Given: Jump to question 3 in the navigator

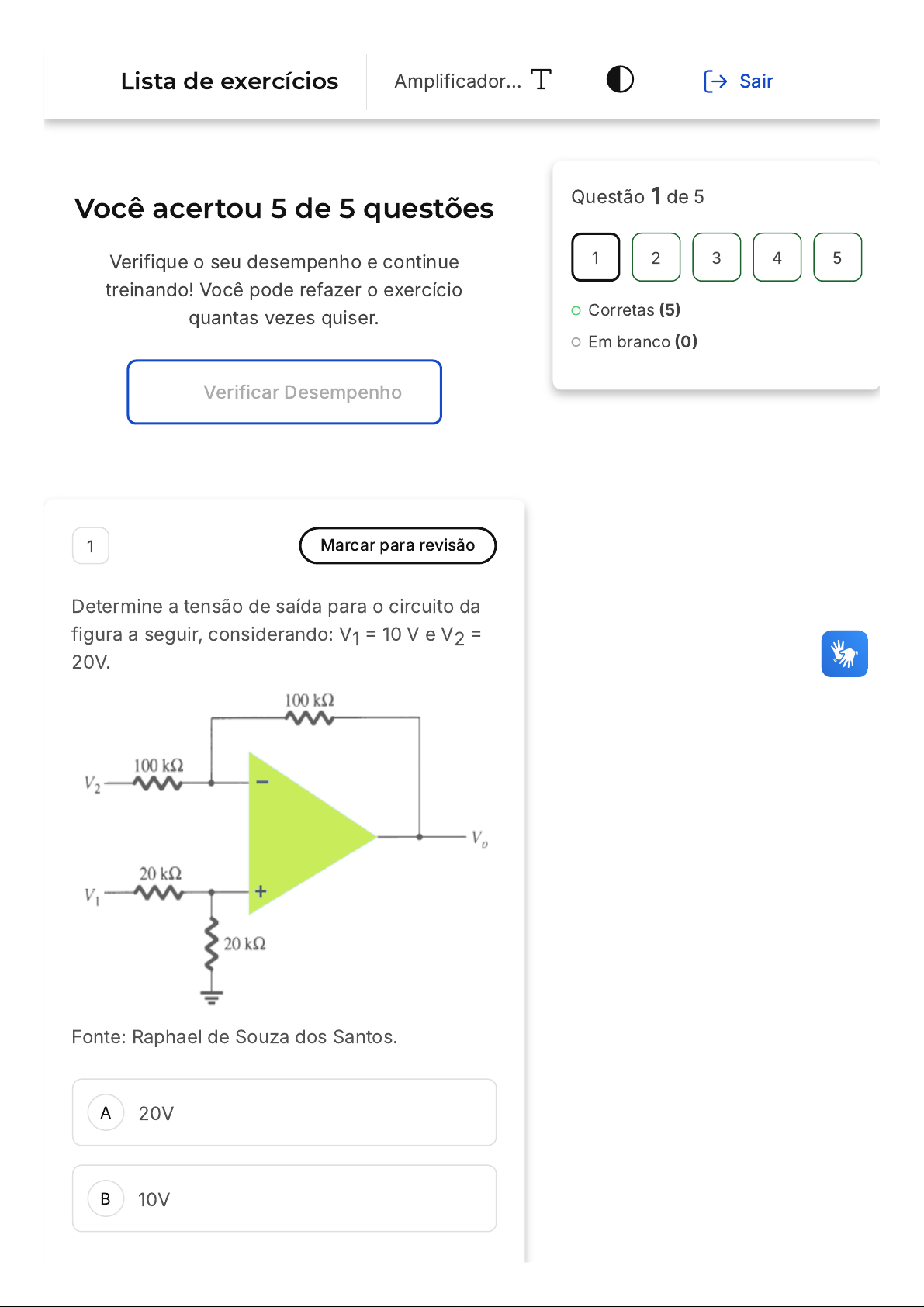Looking at the screenshot, I should coord(717,257).
